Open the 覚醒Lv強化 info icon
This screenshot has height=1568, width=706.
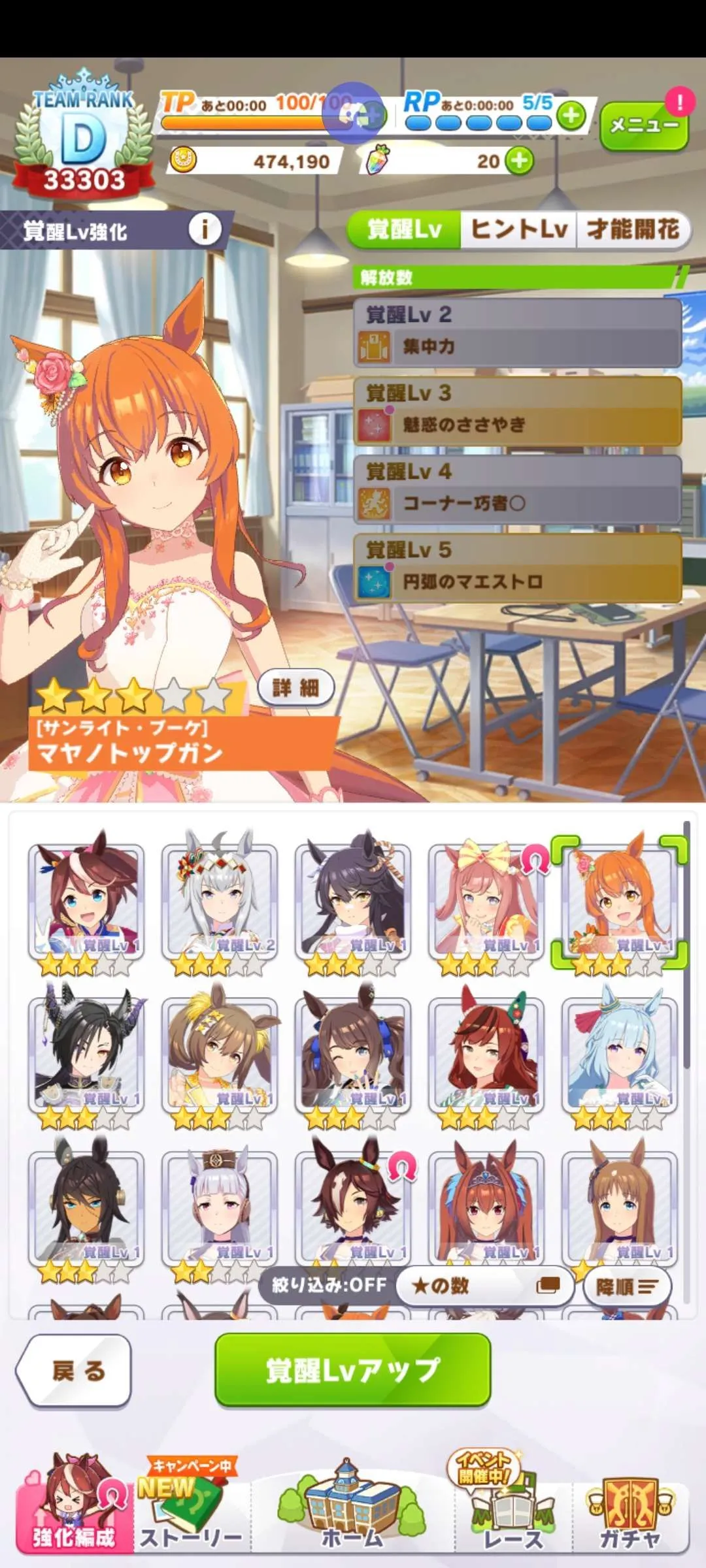tap(205, 229)
